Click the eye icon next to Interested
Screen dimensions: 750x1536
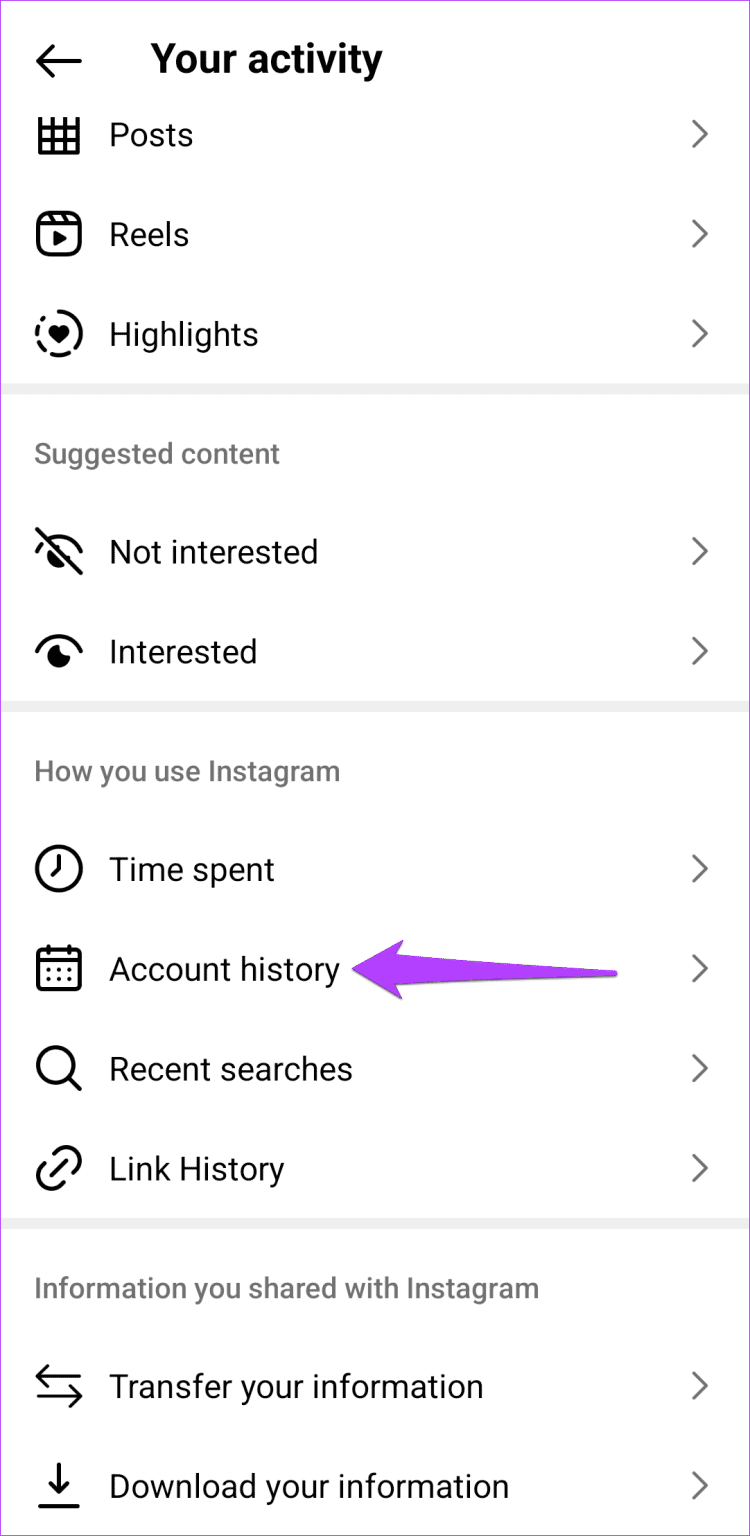coord(58,651)
